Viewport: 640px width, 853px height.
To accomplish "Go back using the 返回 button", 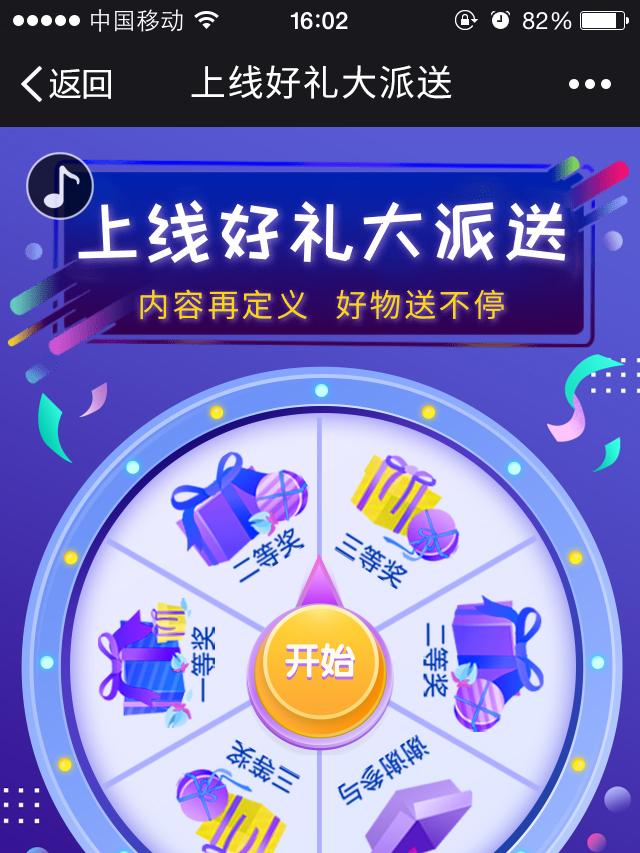I will tap(66, 84).
